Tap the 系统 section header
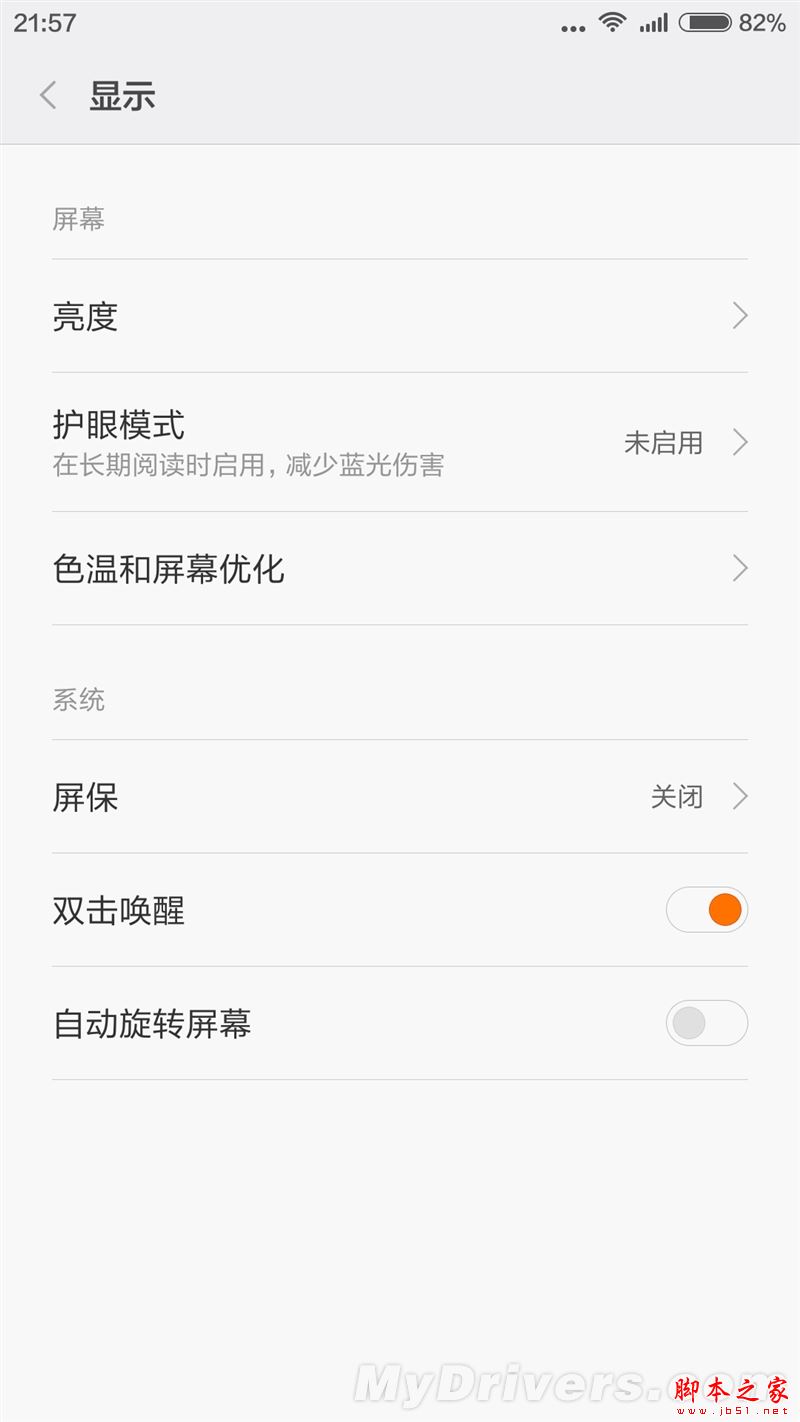 tap(78, 700)
